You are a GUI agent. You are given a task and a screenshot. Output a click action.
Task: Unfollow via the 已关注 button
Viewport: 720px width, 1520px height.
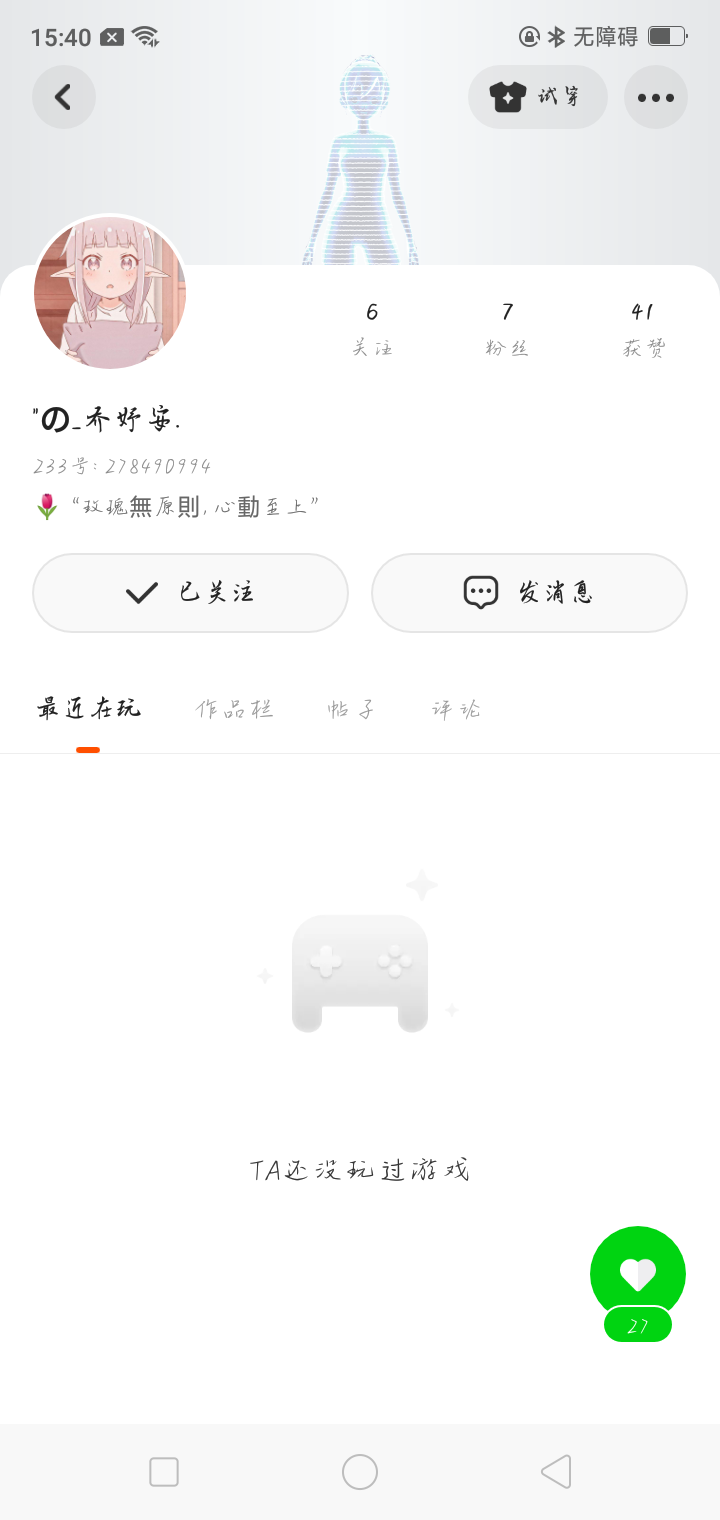[x=190, y=592]
